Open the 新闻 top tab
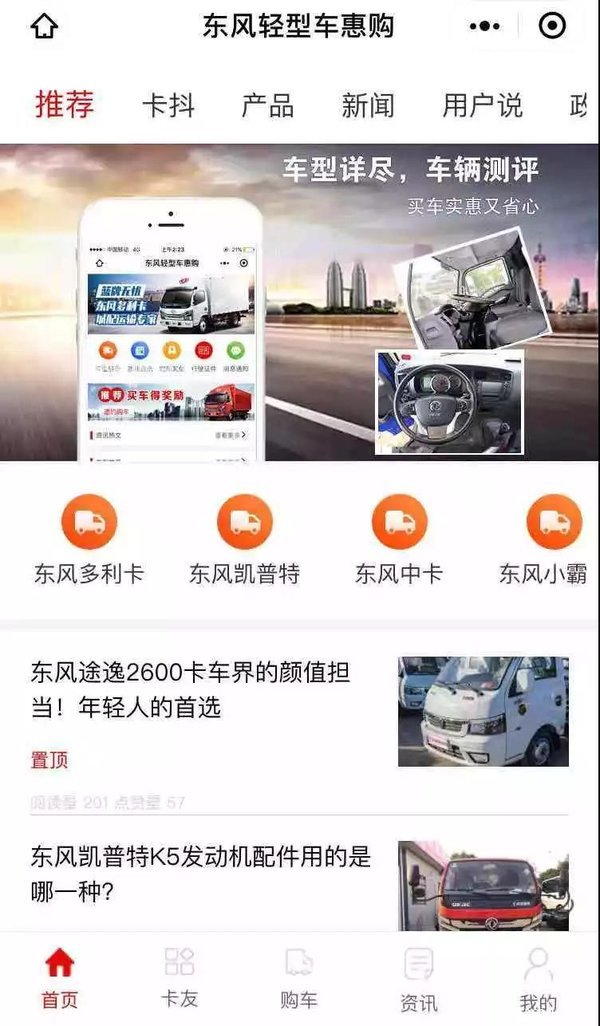Screen dimensions: 600x1026 368,105
